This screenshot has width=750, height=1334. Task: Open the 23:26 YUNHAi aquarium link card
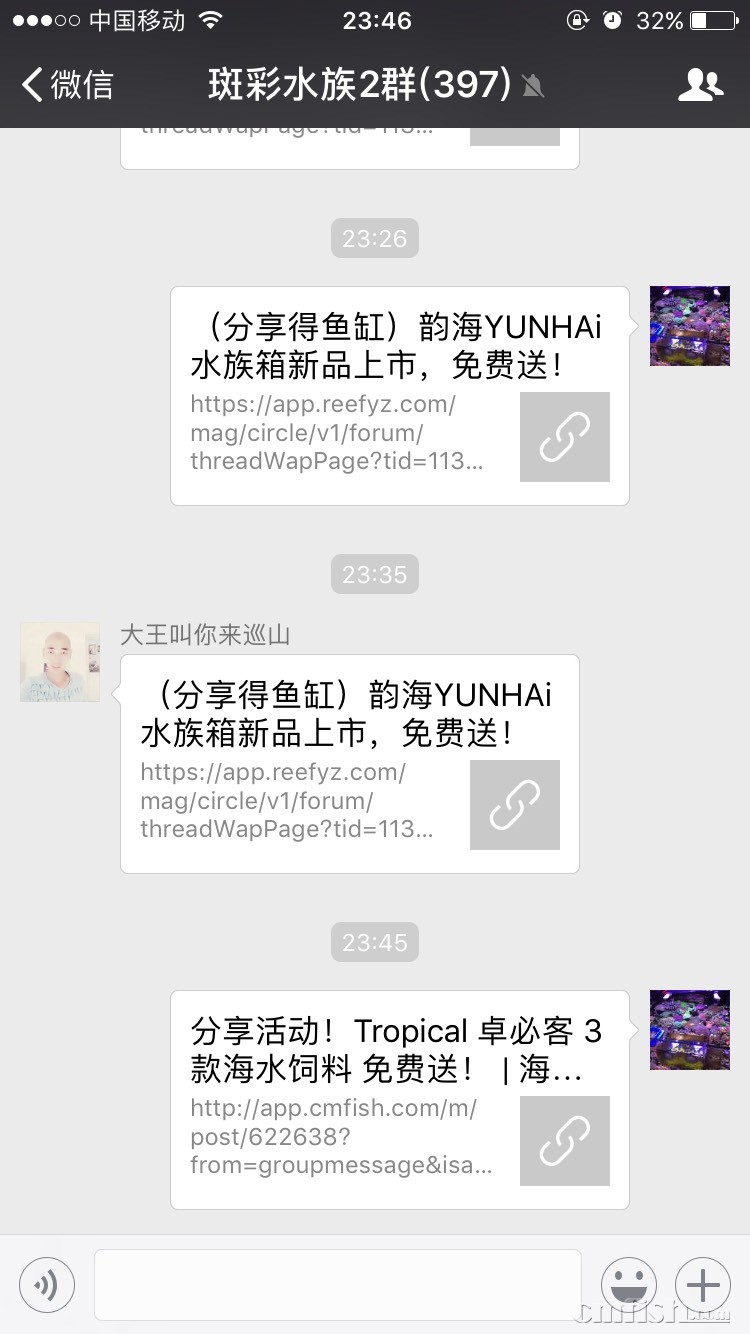point(399,396)
